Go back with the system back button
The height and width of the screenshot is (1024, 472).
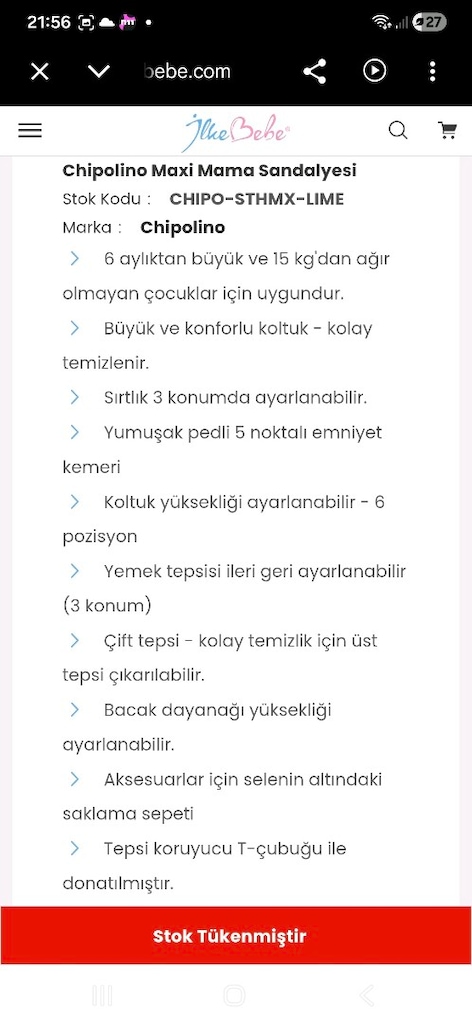(x=368, y=995)
